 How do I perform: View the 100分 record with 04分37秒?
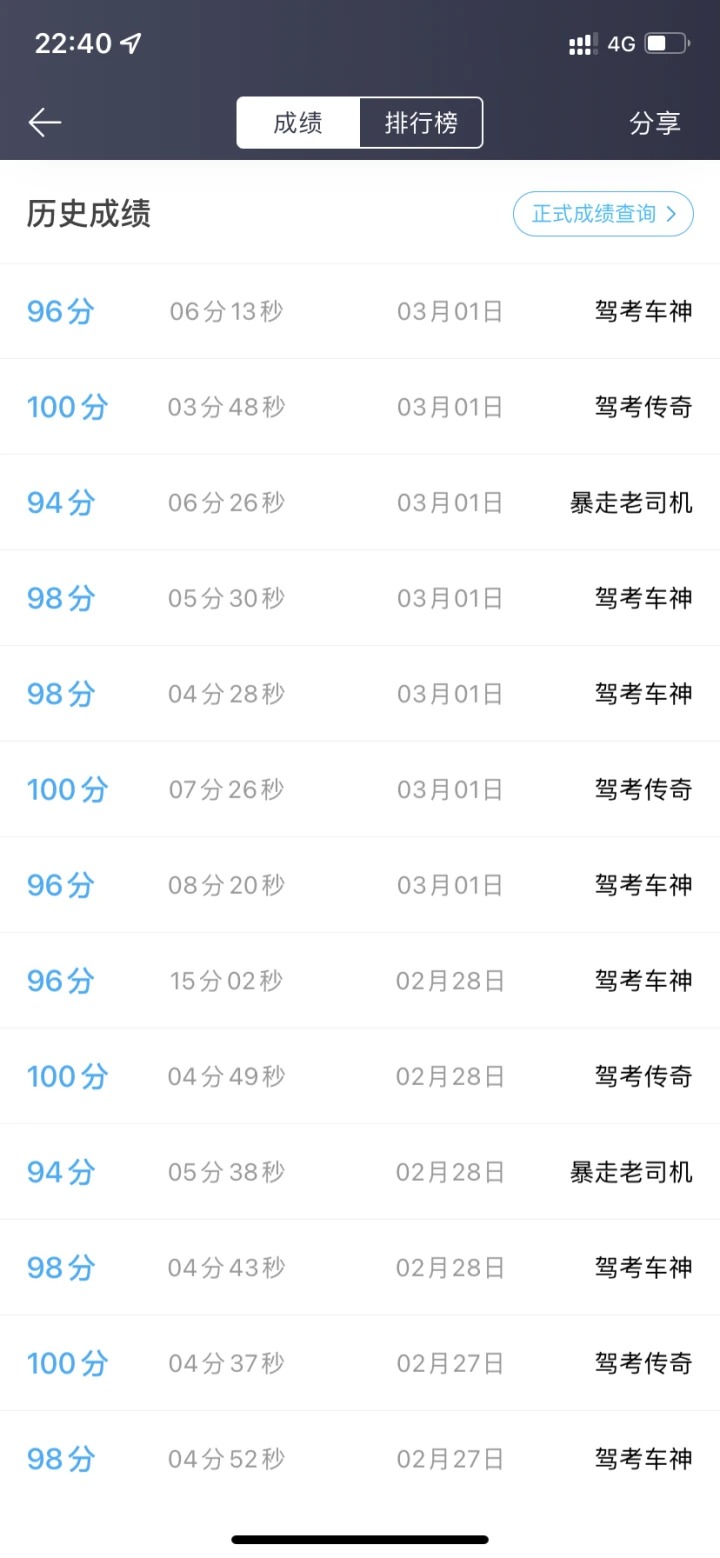360,1363
